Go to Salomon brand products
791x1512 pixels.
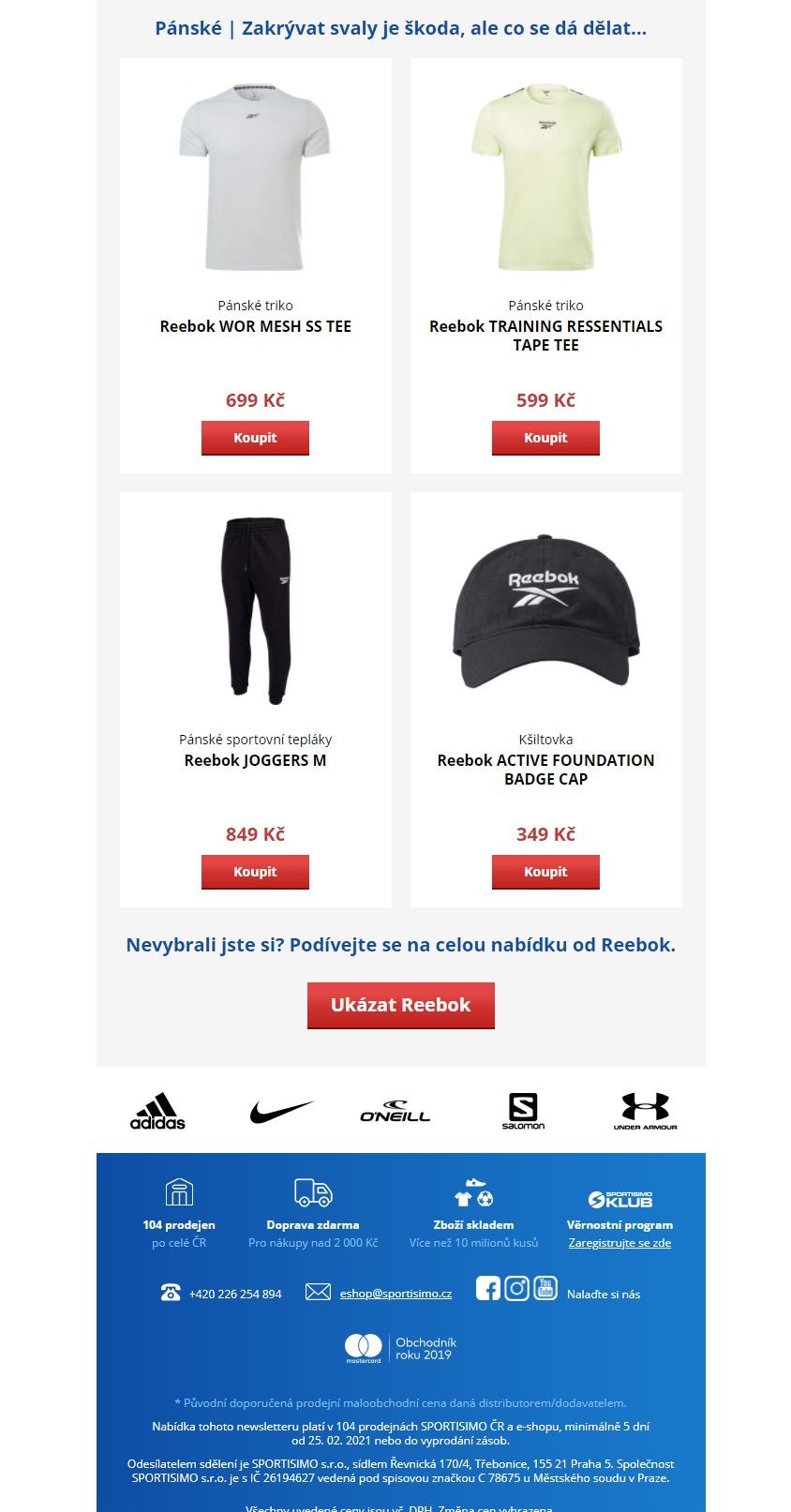pos(523,1111)
